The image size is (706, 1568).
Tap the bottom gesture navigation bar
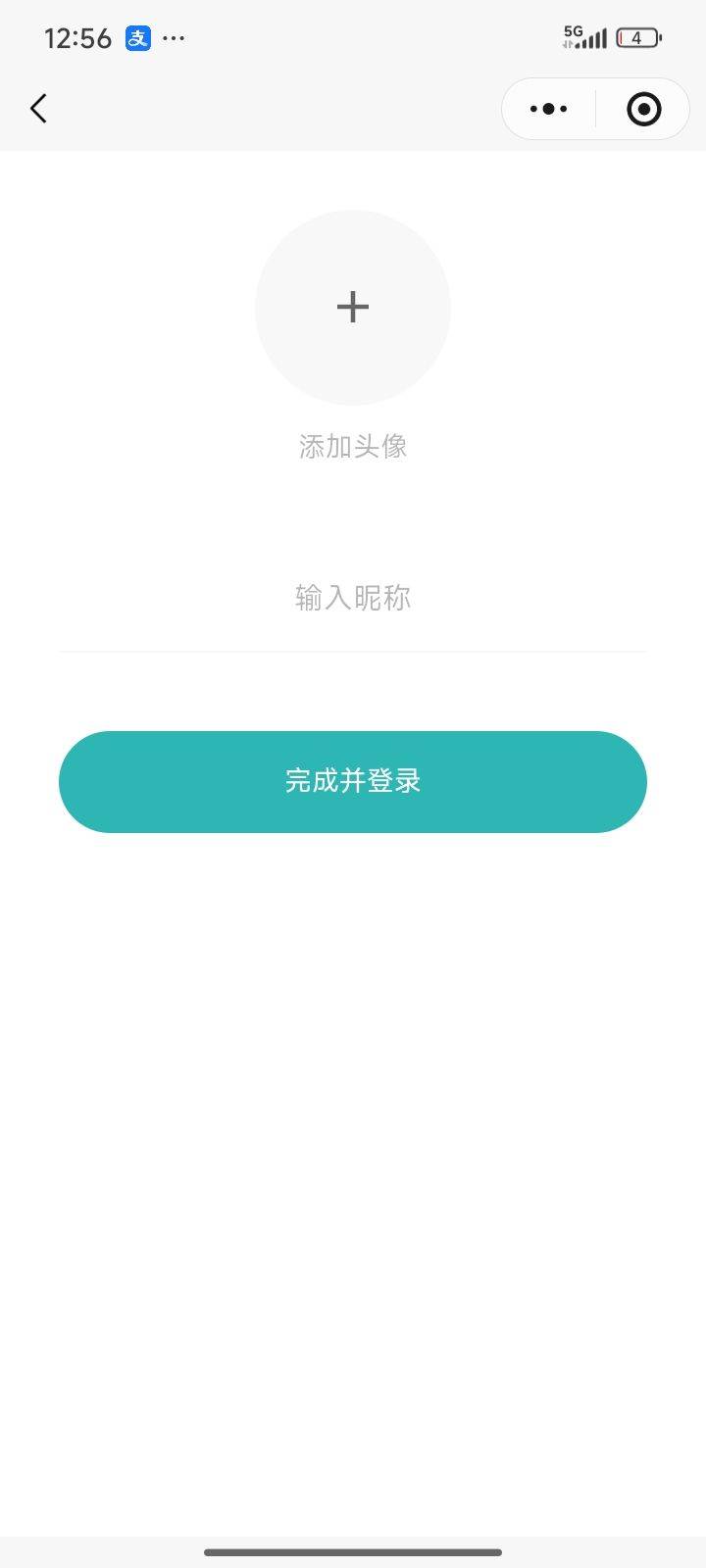[353, 1552]
